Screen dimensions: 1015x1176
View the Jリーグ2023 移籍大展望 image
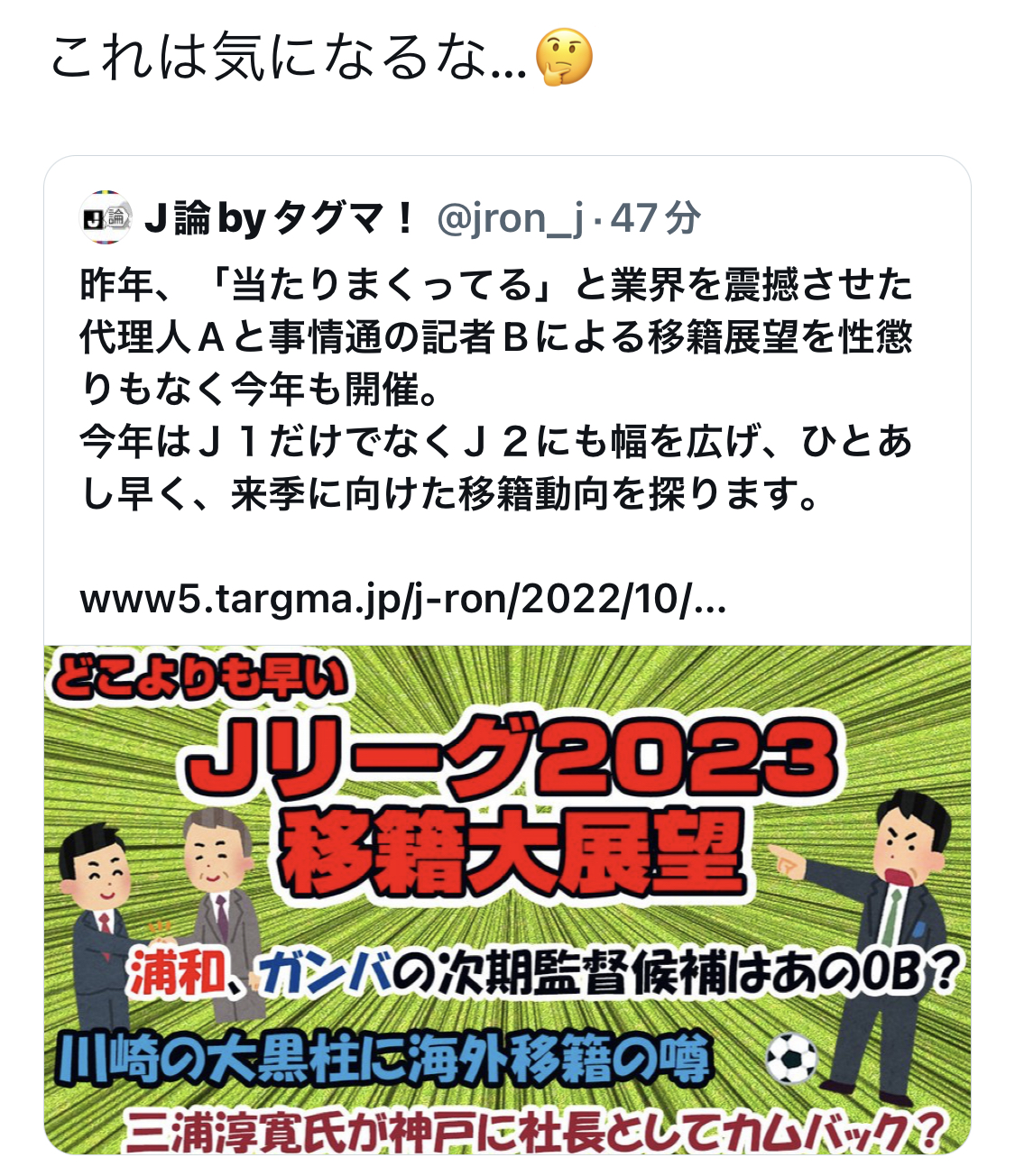tap(507, 898)
